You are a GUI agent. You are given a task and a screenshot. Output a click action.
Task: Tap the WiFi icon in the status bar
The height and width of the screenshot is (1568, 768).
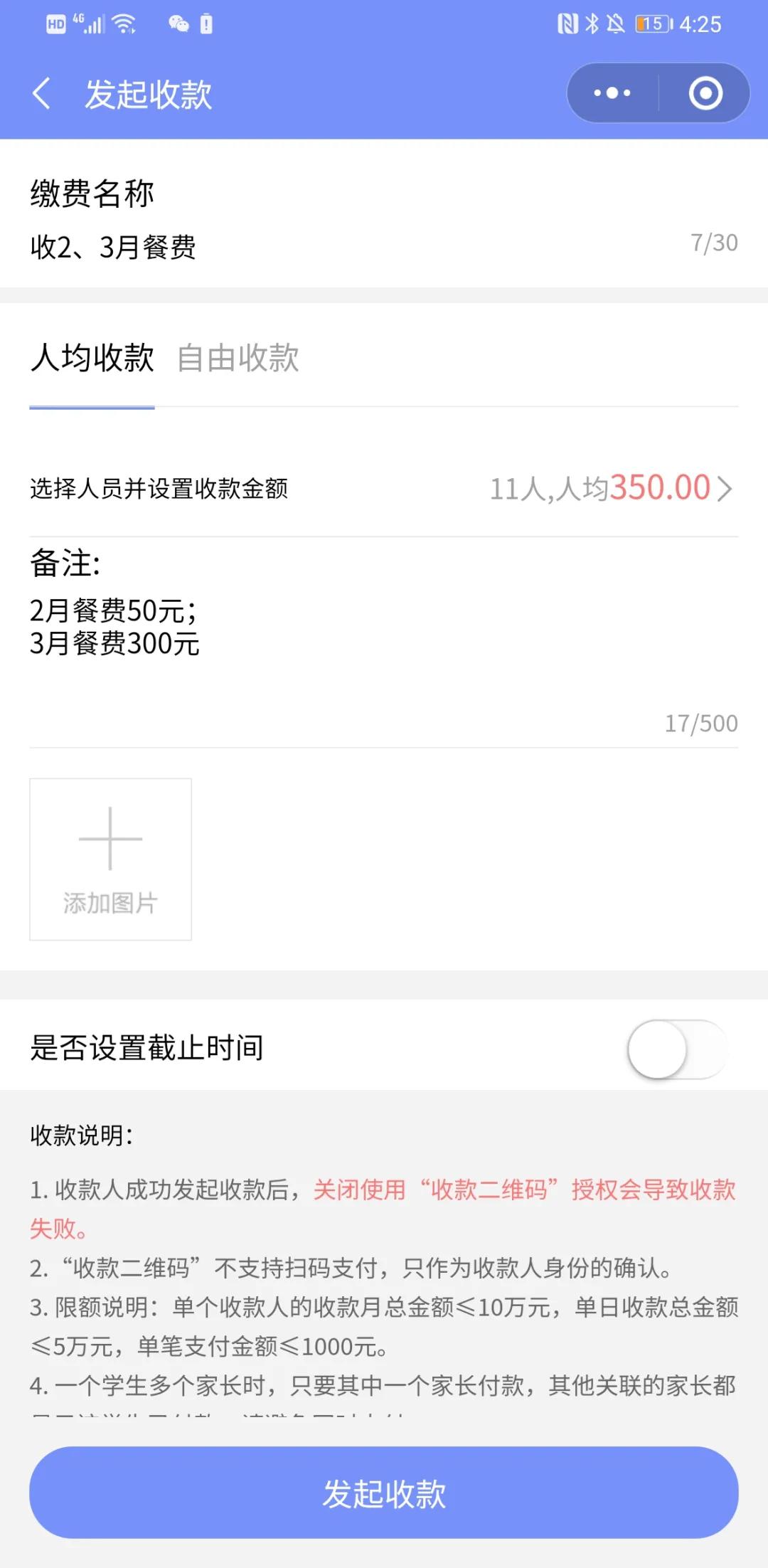pos(123,23)
